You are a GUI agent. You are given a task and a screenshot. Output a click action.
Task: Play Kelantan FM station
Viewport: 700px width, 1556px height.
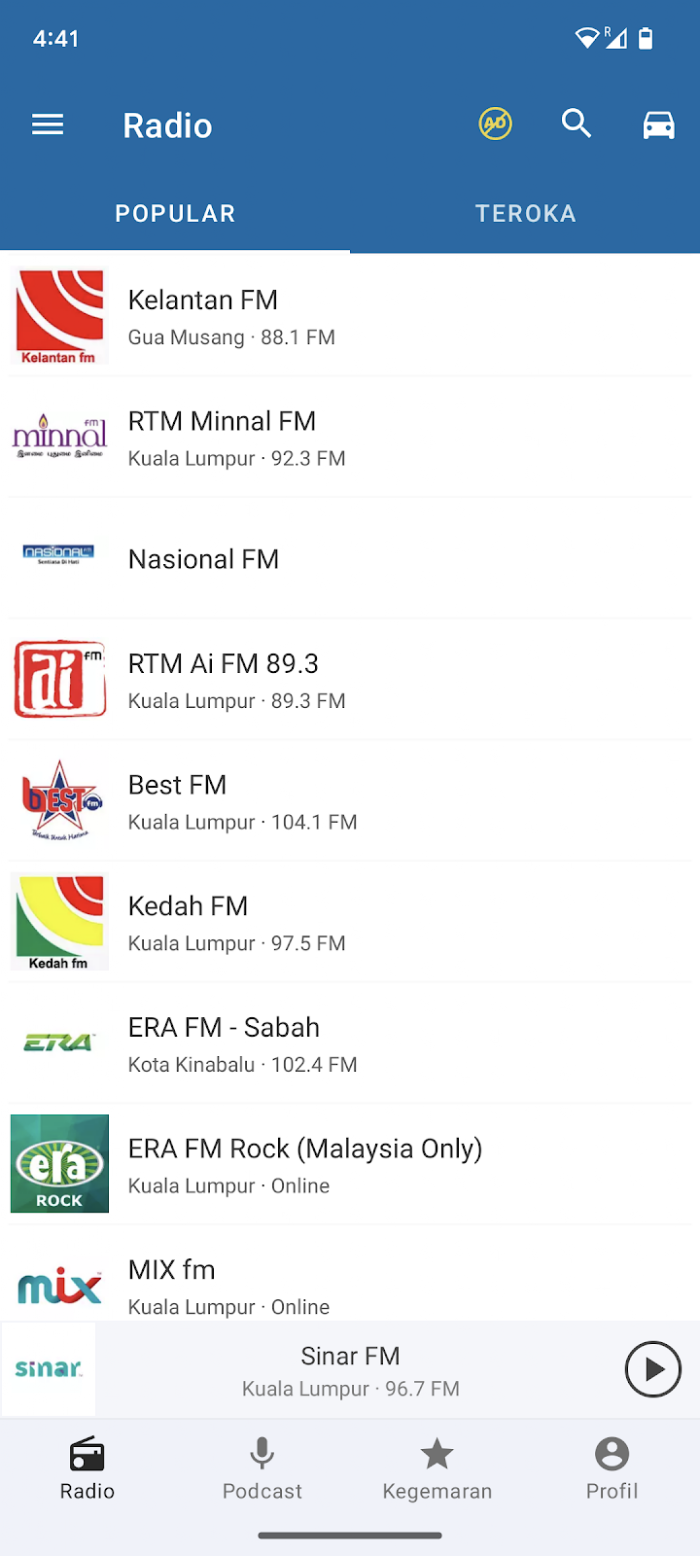coord(350,316)
